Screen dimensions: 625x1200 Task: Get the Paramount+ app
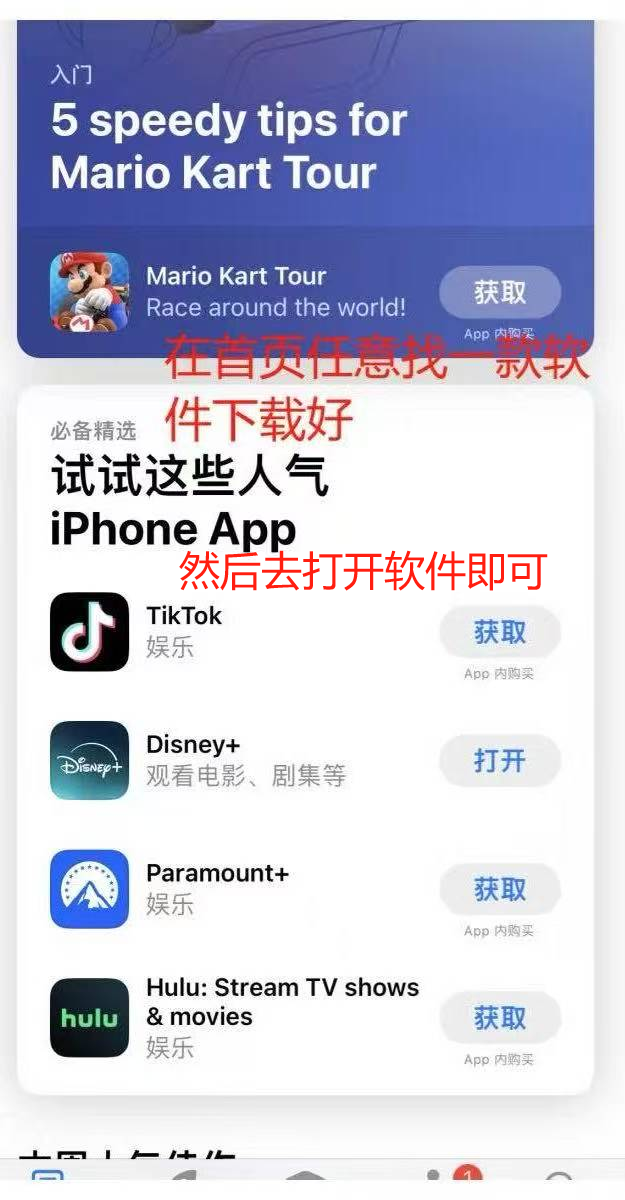click(x=499, y=890)
